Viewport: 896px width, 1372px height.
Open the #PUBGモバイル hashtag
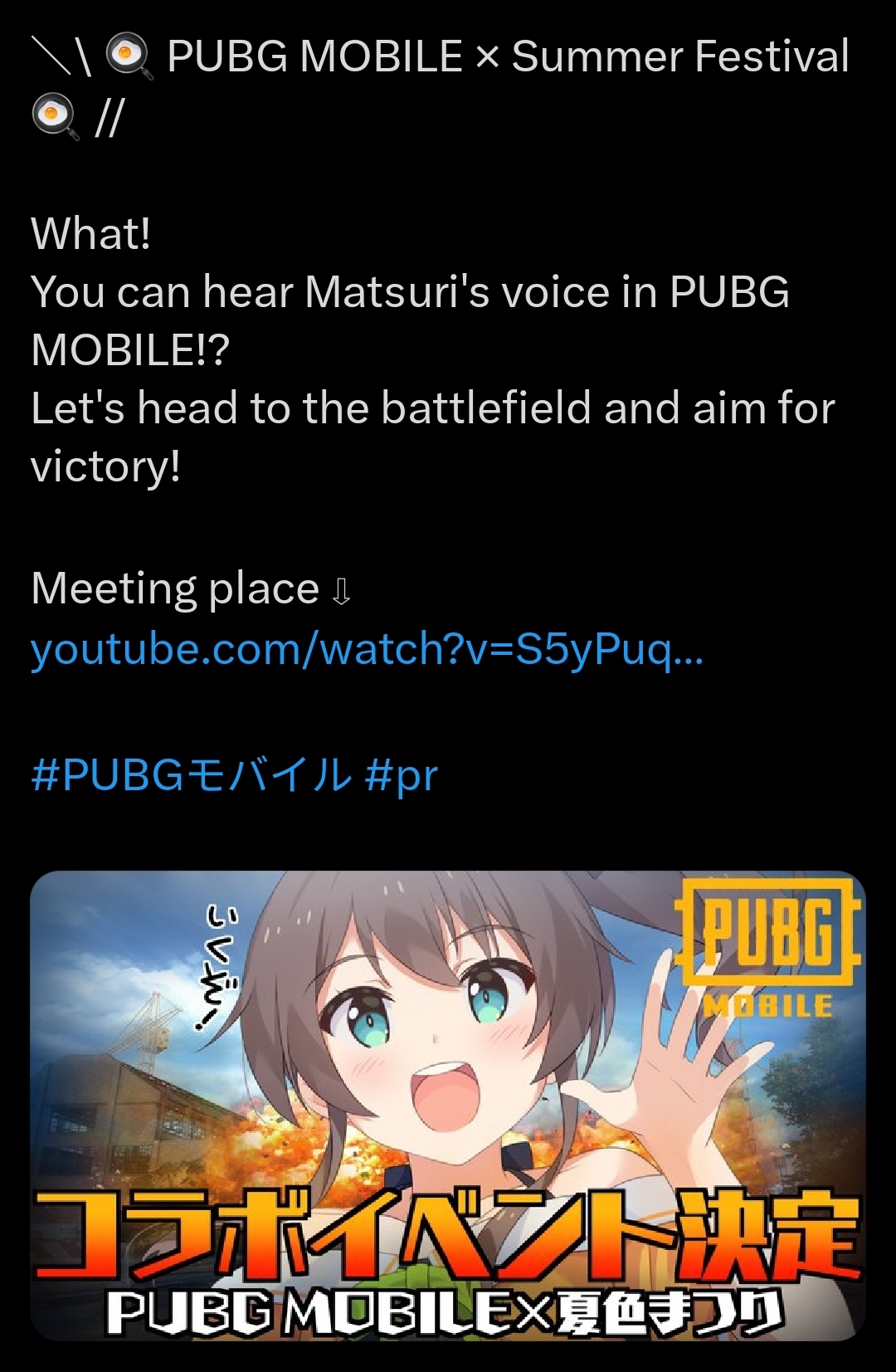(x=191, y=775)
